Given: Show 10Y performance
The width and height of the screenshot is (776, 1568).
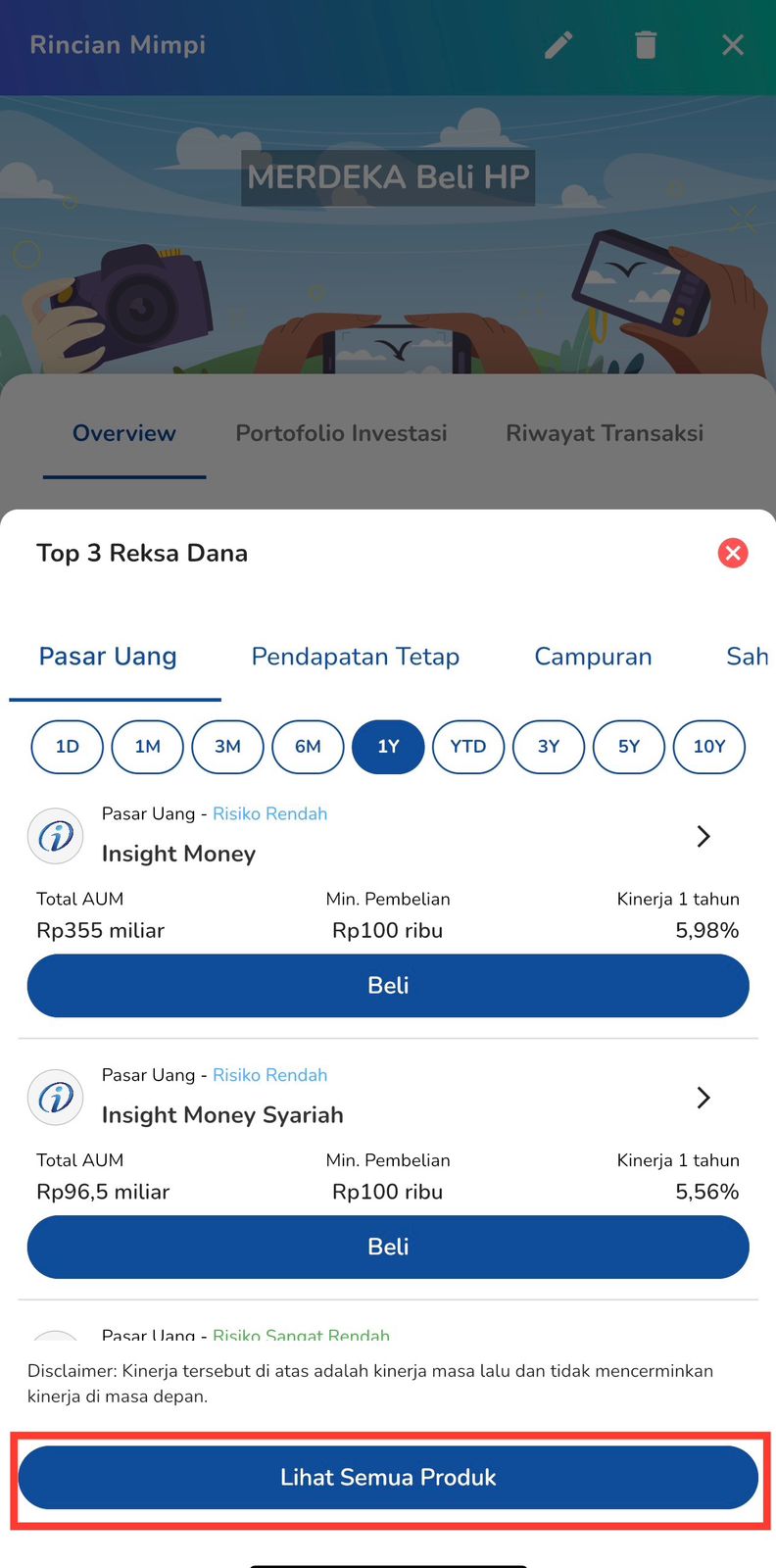Looking at the screenshot, I should coord(709,747).
